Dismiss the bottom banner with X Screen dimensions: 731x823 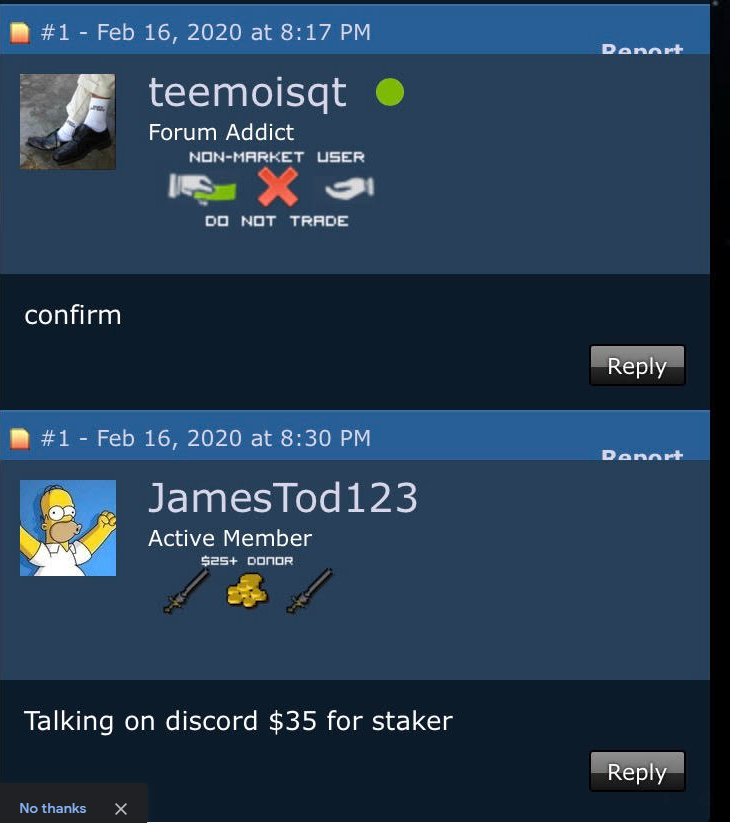tap(121, 808)
